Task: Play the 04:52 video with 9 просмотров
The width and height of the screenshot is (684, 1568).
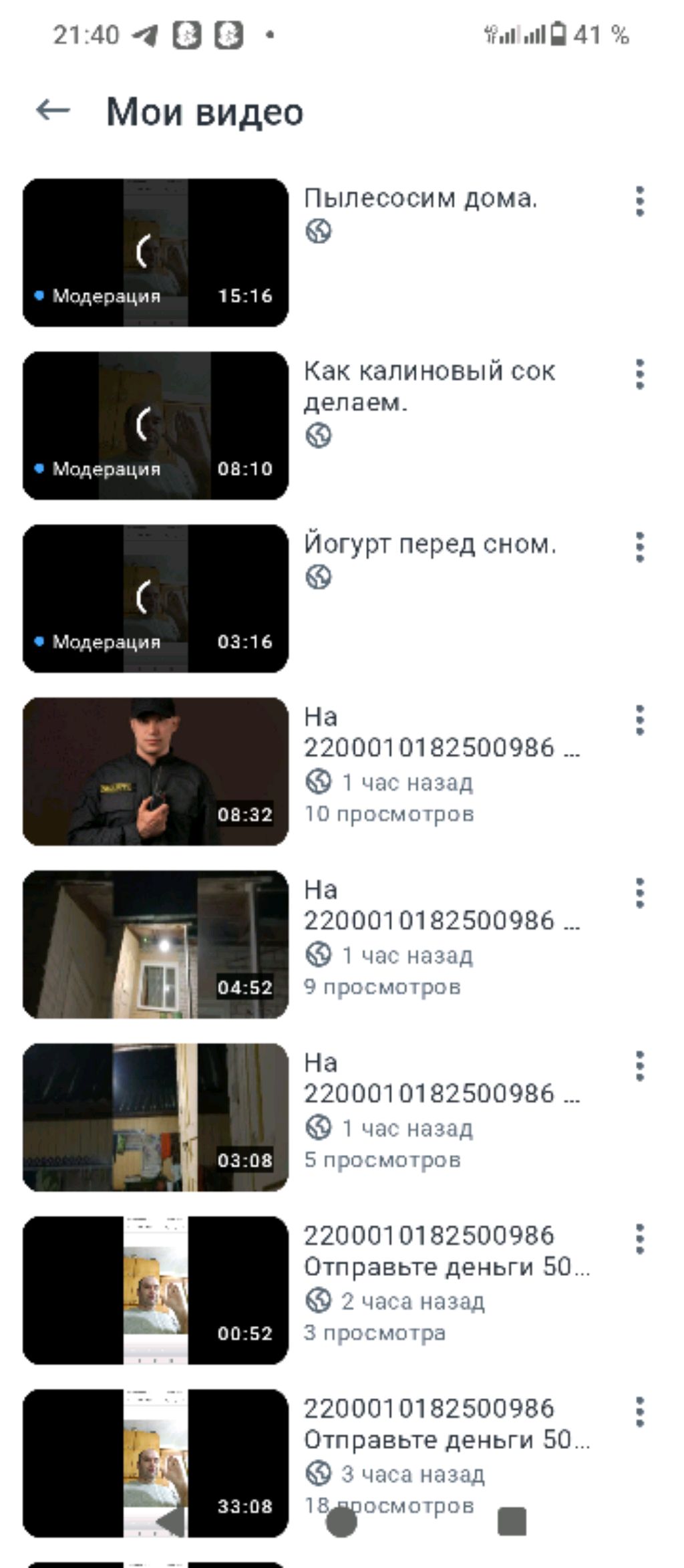Action: [x=156, y=944]
